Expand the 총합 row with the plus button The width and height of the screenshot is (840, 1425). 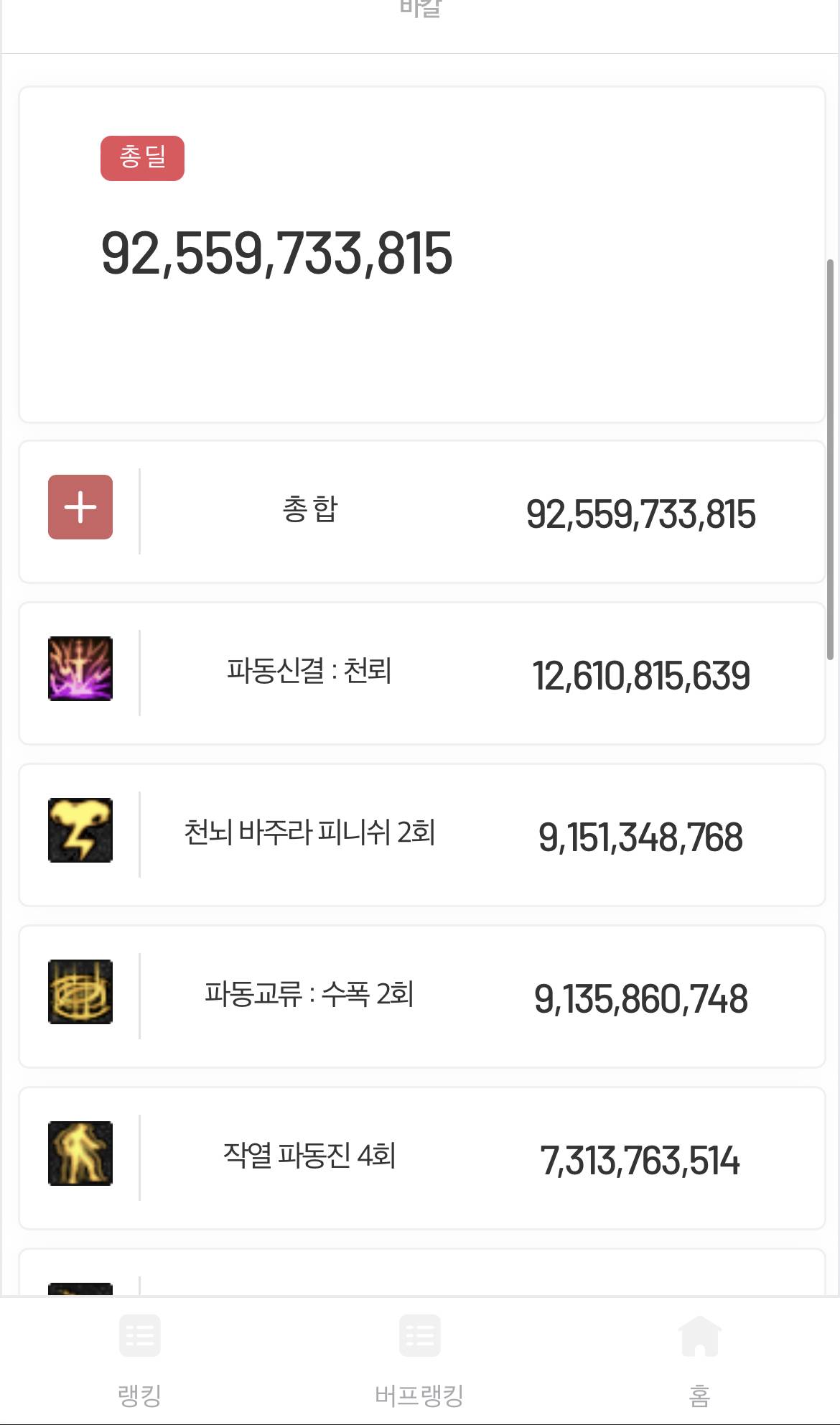click(x=80, y=507)
